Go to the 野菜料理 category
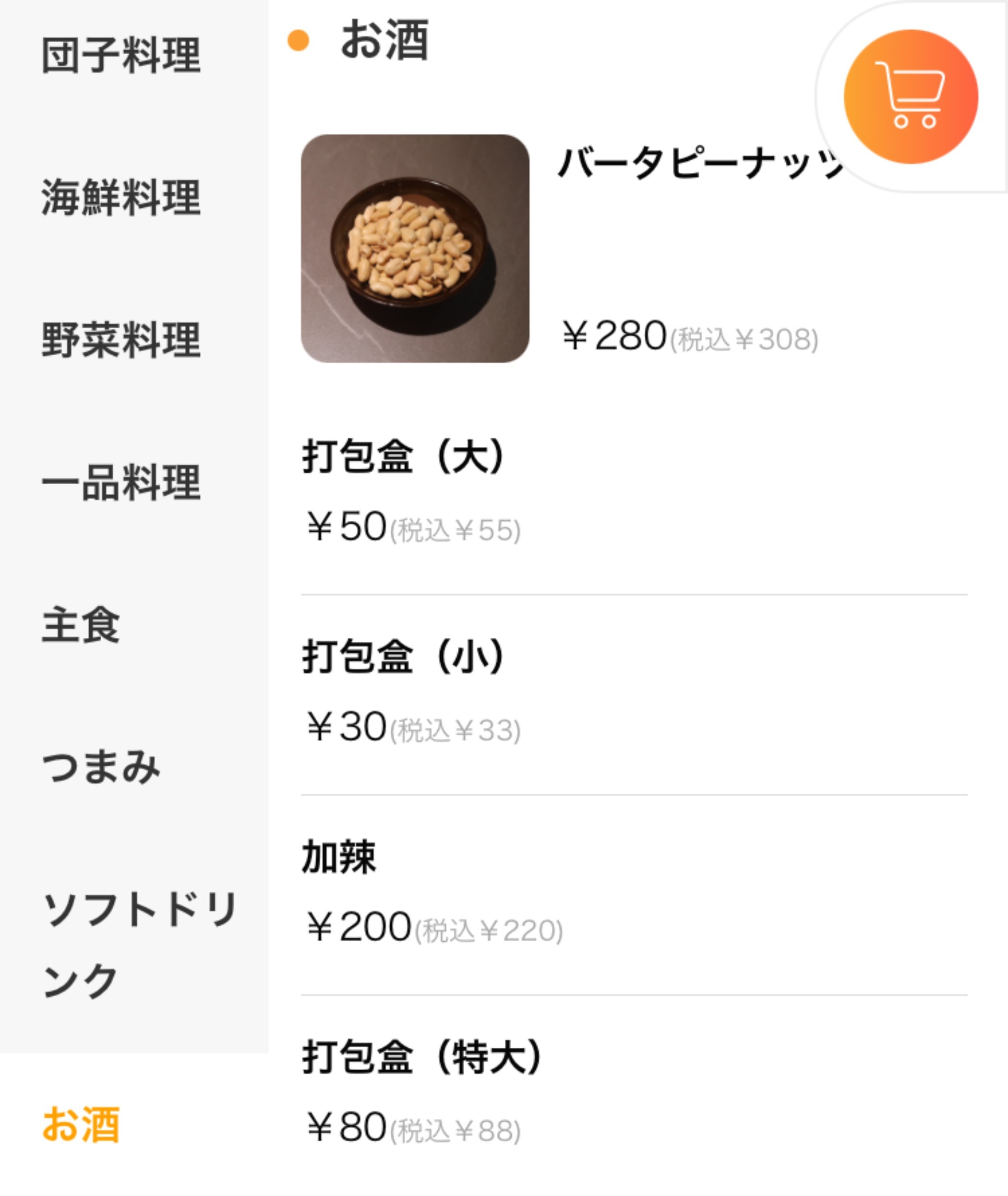This screenshot has height=1196, width=1008. 121,340
